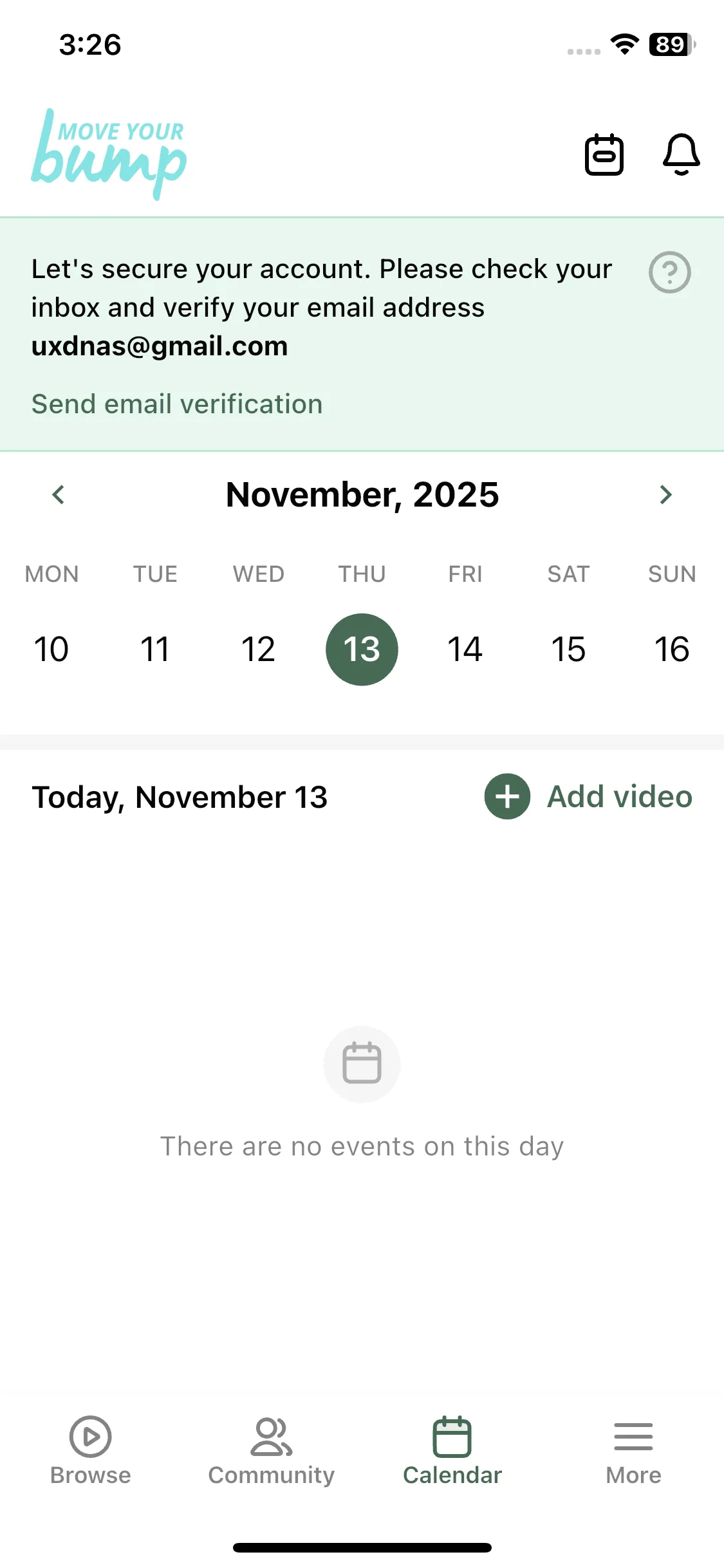Switch to the Calendar tab
This screenshot has height=1568, width=724.
coord(452,1450)
